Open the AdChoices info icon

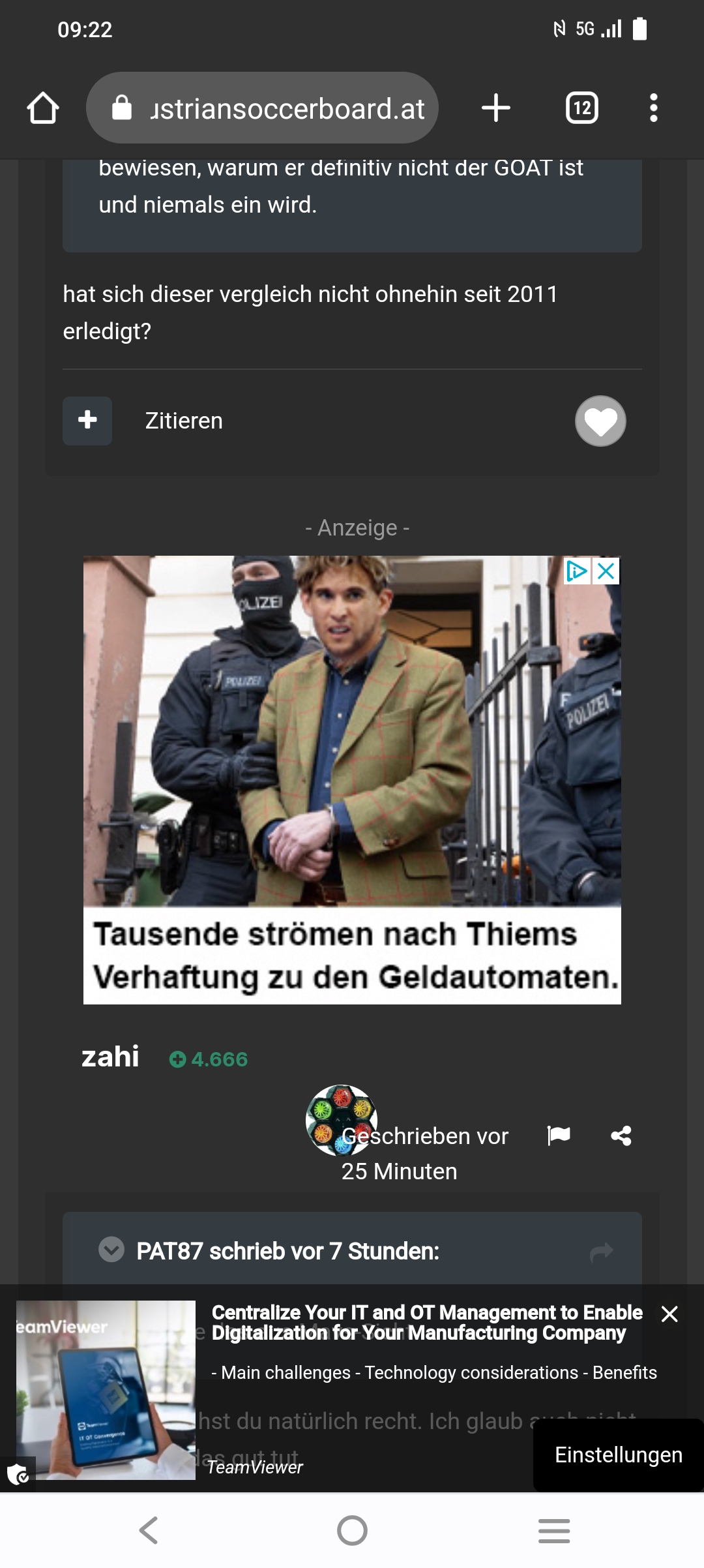click(x=577, y=571)
